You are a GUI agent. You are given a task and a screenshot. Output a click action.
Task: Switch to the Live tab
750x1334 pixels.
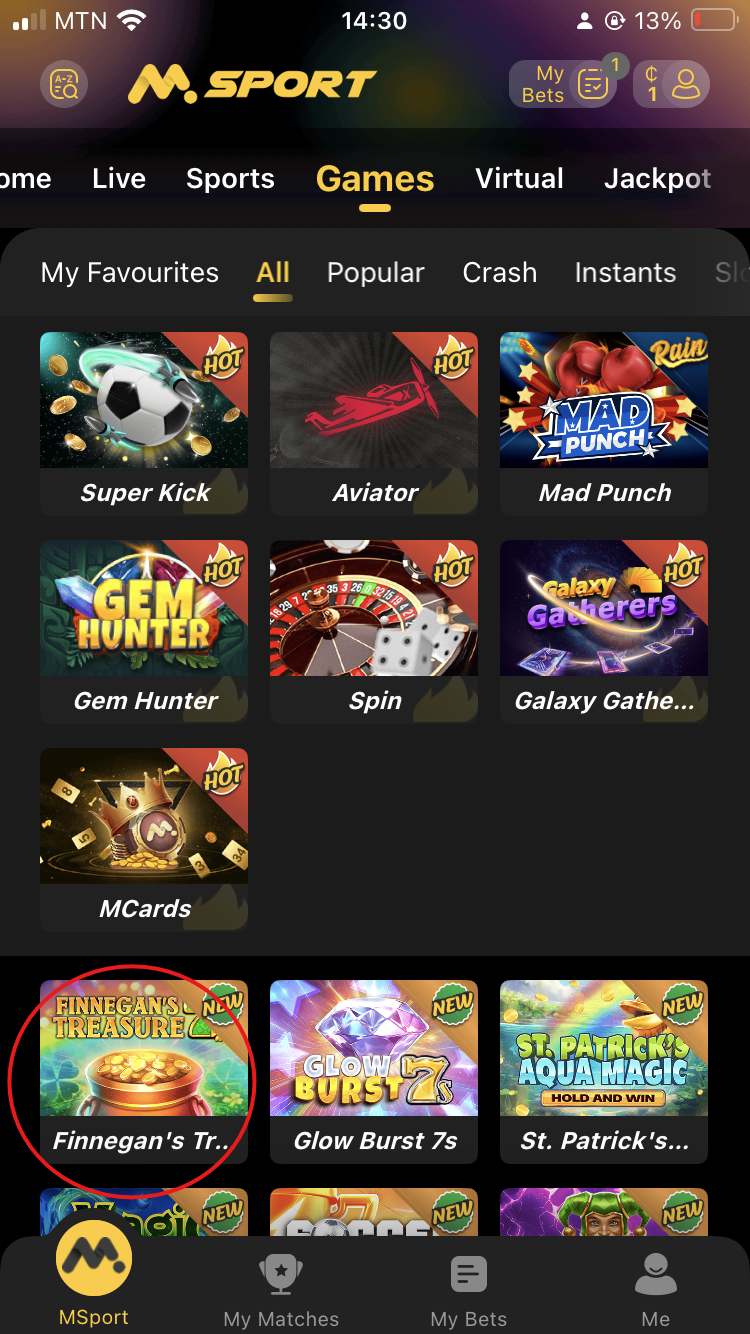[119, 179]
